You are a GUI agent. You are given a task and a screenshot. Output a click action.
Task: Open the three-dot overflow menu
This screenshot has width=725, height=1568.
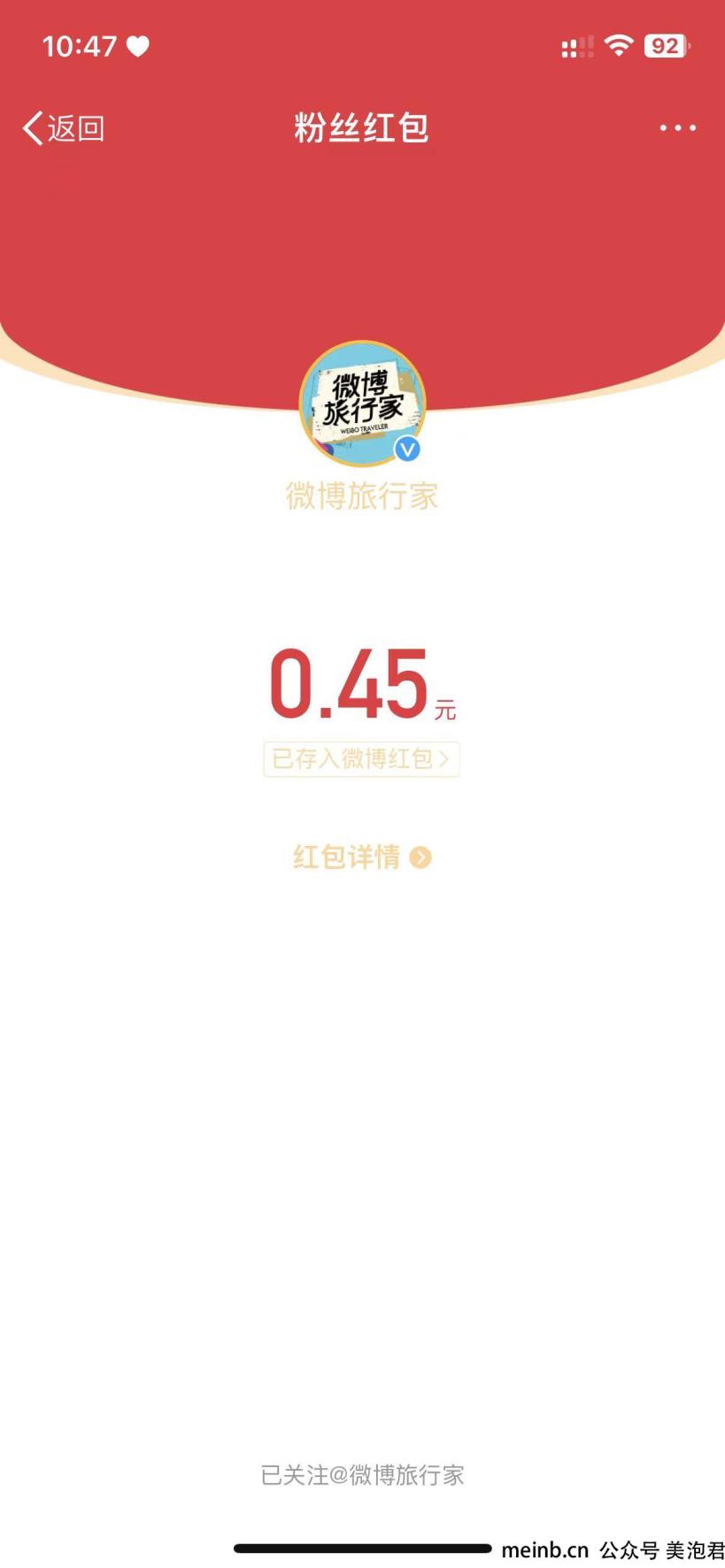[x=677, y=128]
